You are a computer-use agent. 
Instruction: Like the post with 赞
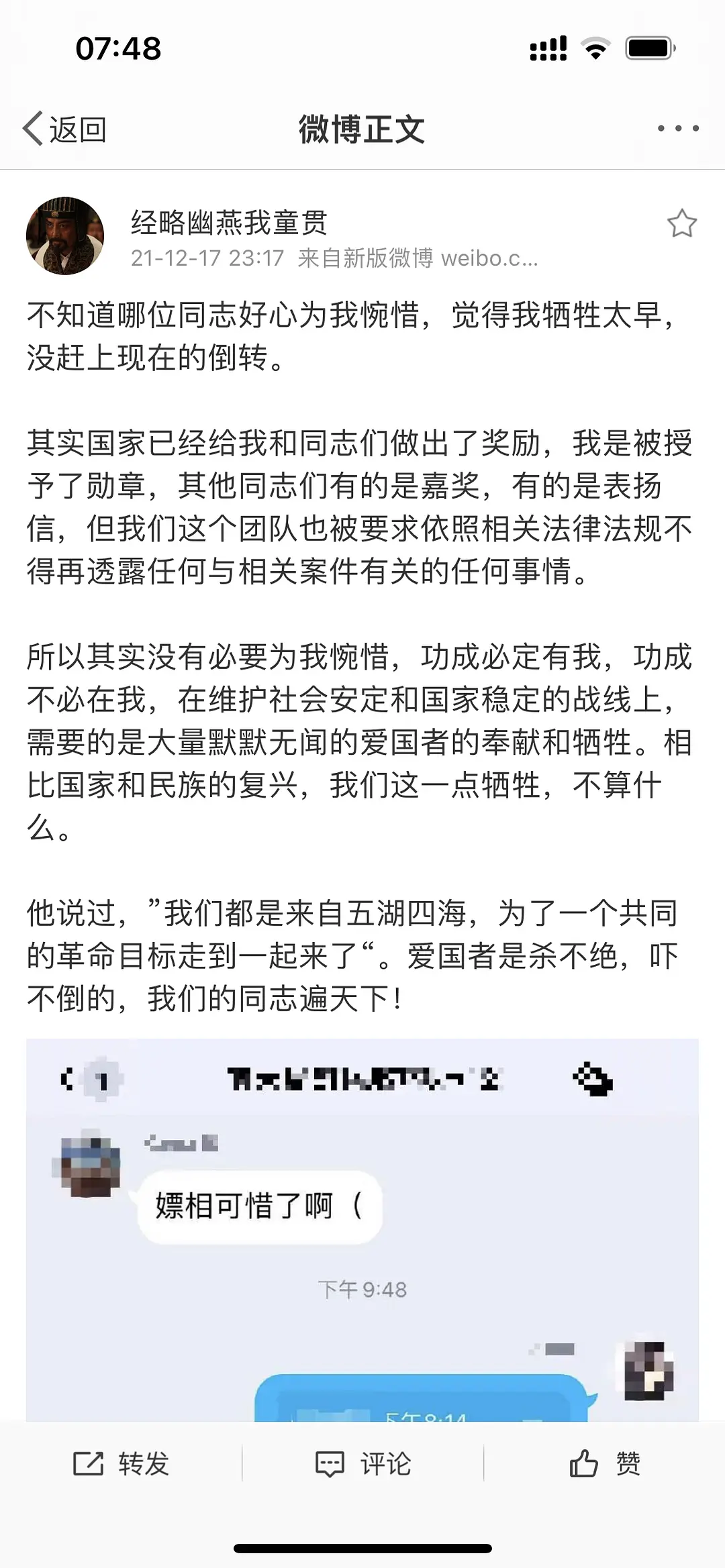605,1463
